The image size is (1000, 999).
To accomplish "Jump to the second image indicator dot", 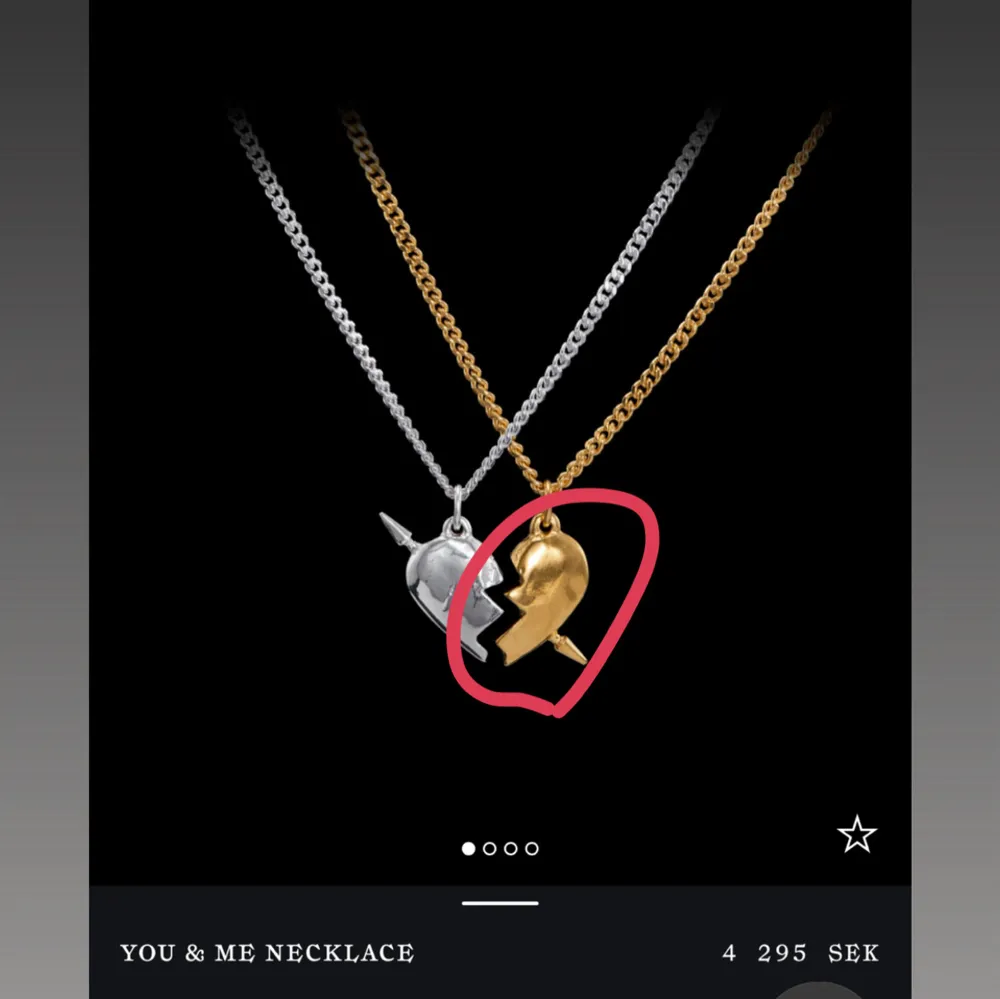I will (489, 848).
